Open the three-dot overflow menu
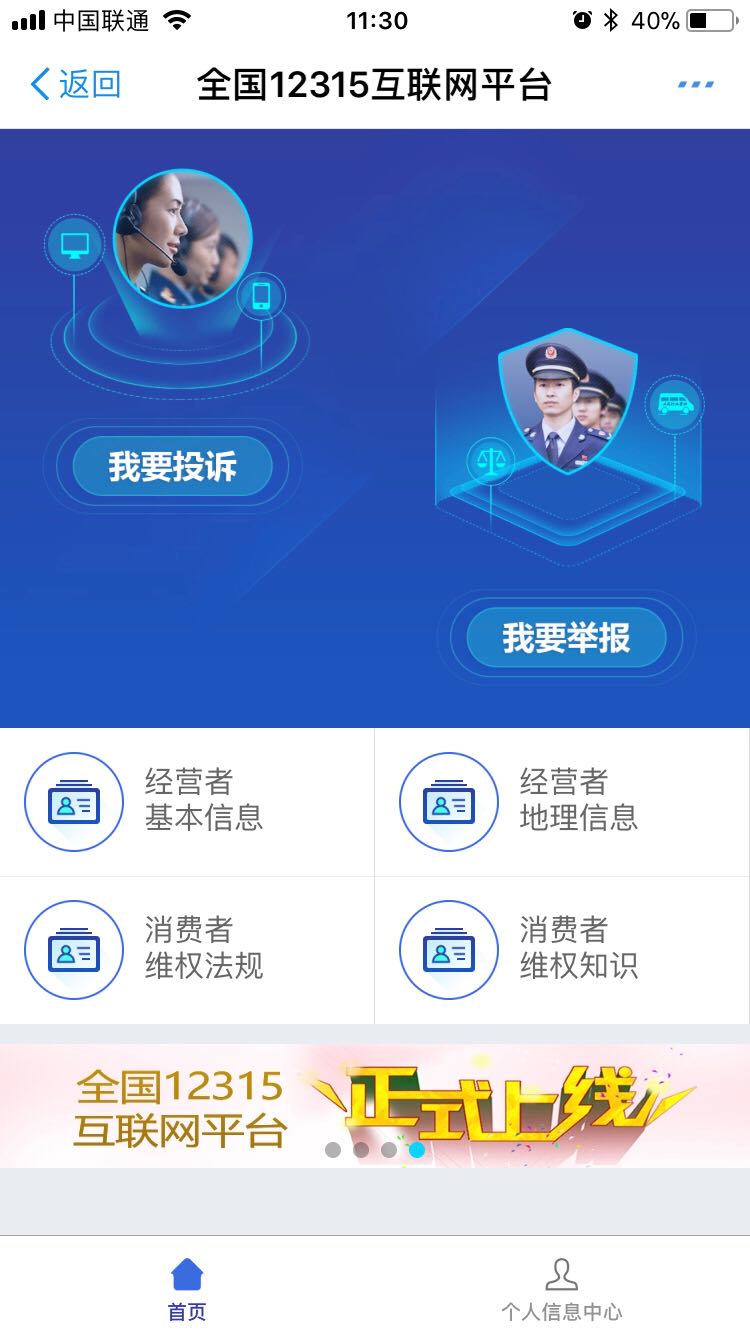The width and height of the screenshot is (750, 1334). [x=695, y=85]
